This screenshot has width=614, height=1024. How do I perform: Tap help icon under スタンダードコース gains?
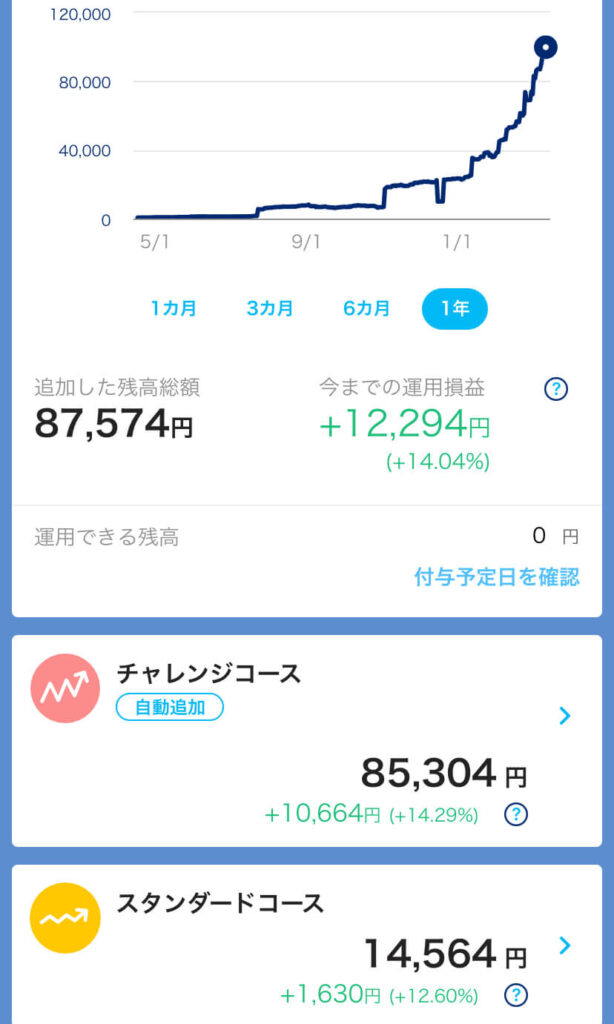(x=516, y=995)
